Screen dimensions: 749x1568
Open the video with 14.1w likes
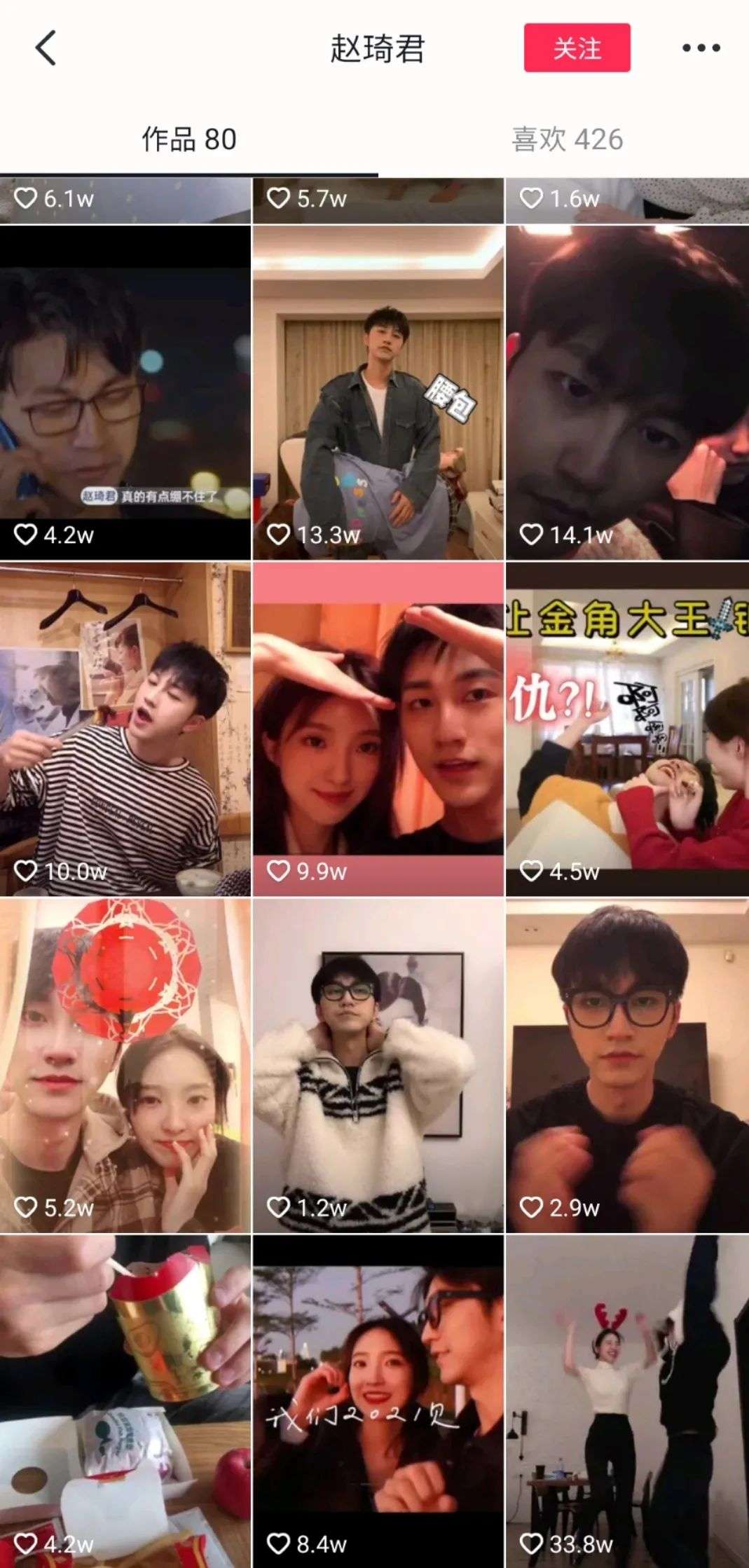[x=627, y=392]
